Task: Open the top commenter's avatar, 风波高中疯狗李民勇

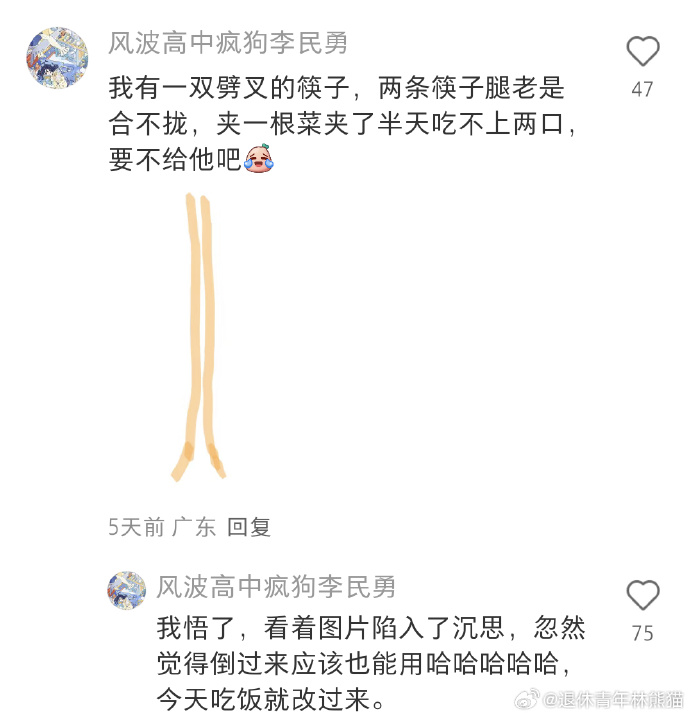Action: pos(57,57)
